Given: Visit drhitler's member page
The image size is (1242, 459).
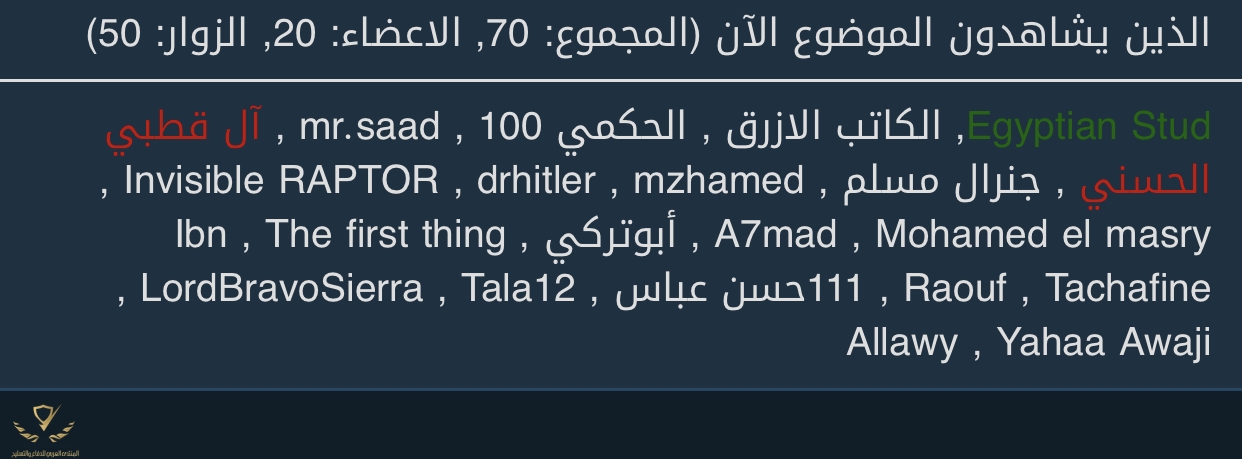Looking at the screenshot, I should point(536,181).
